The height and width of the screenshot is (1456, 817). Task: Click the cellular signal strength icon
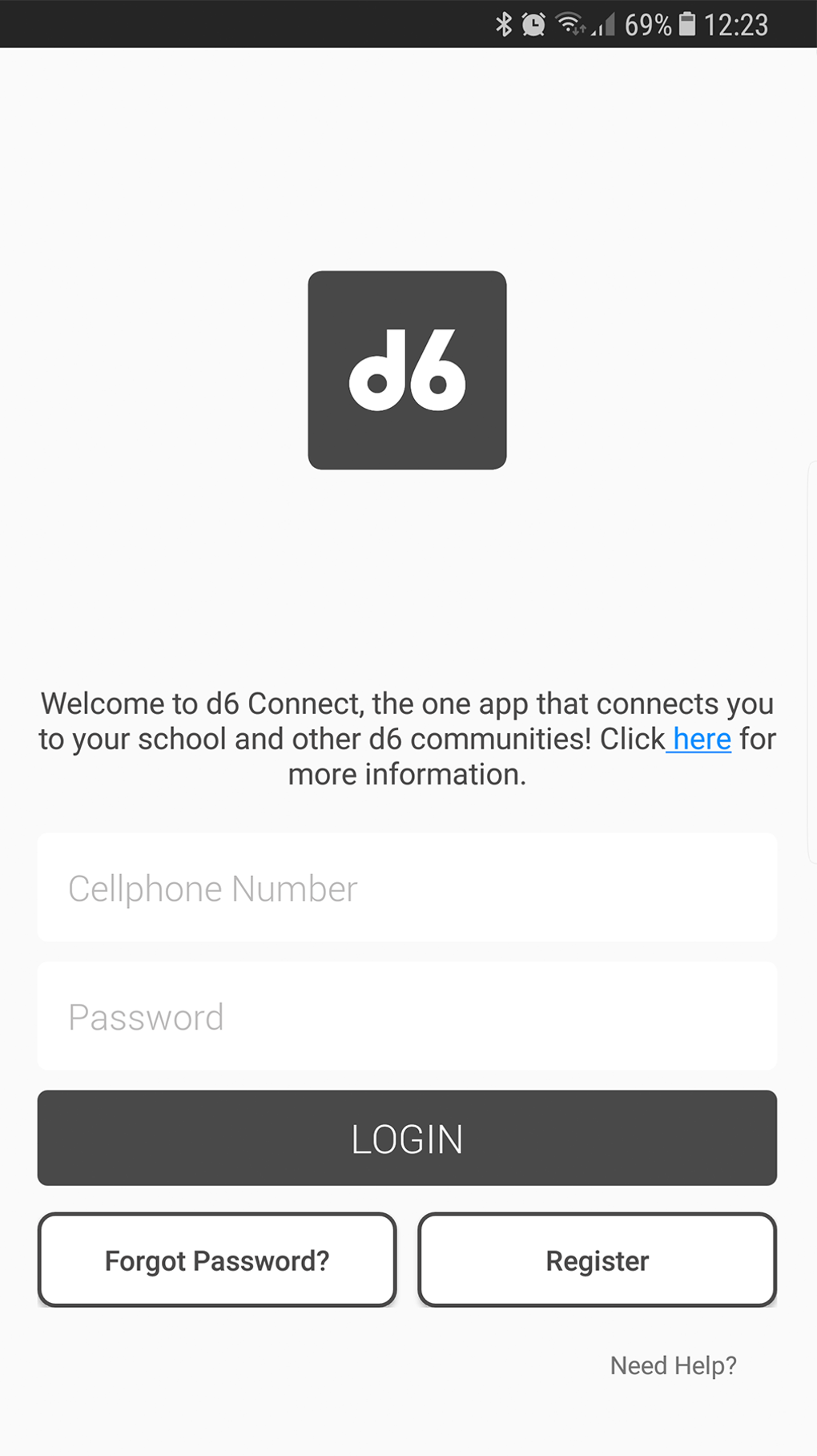pyautogui.click(x=602, y=26)
